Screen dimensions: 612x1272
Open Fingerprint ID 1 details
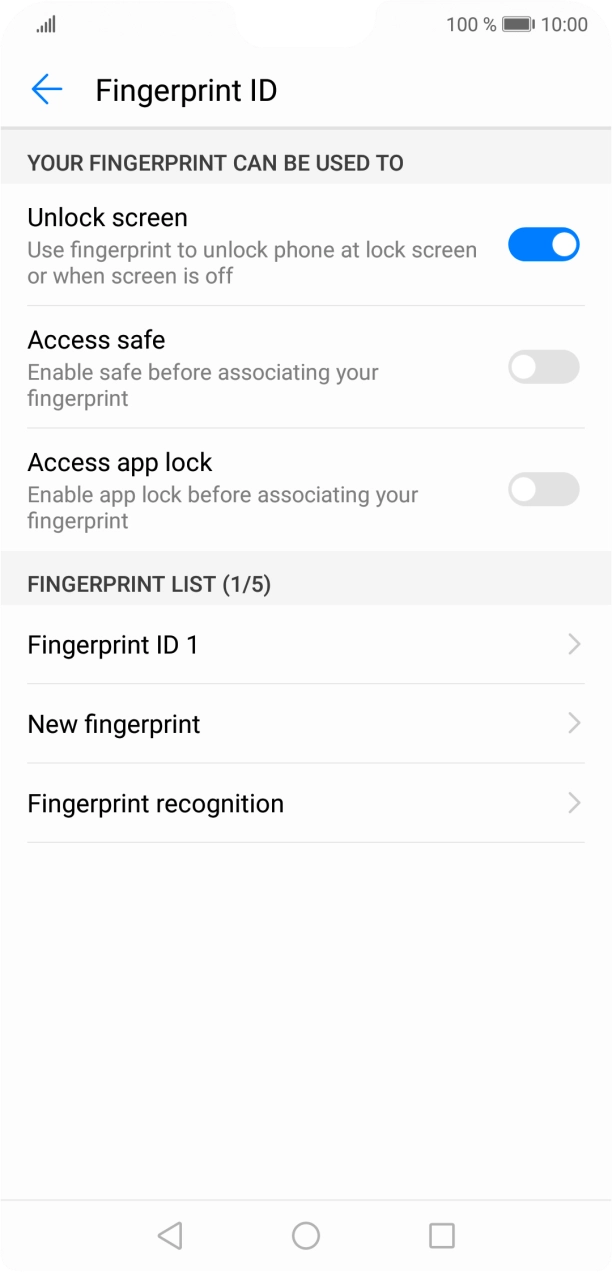(x=306, y=645)
